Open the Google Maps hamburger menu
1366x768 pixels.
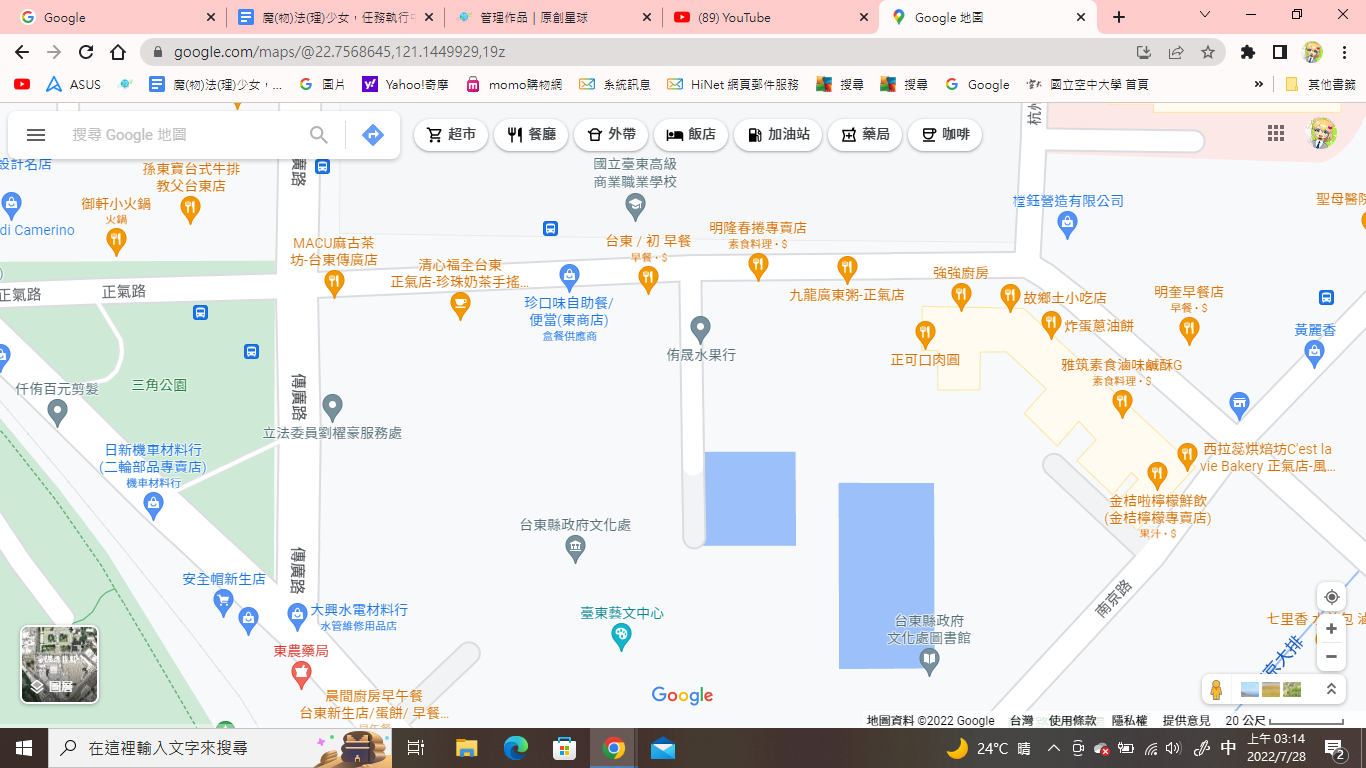pyautogui.click(x=36, y=135)
